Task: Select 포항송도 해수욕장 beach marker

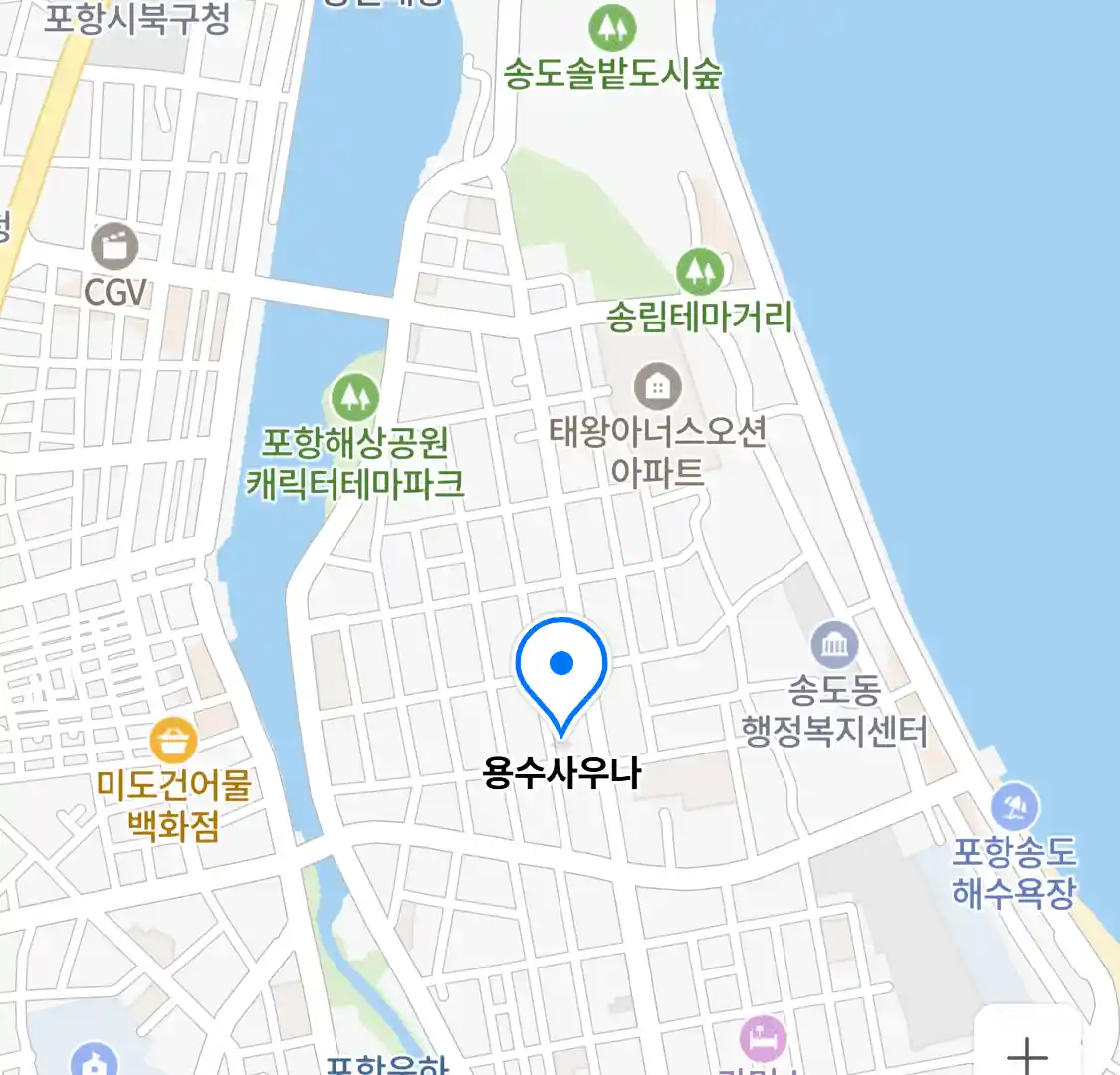Action: click(1014, 807)
